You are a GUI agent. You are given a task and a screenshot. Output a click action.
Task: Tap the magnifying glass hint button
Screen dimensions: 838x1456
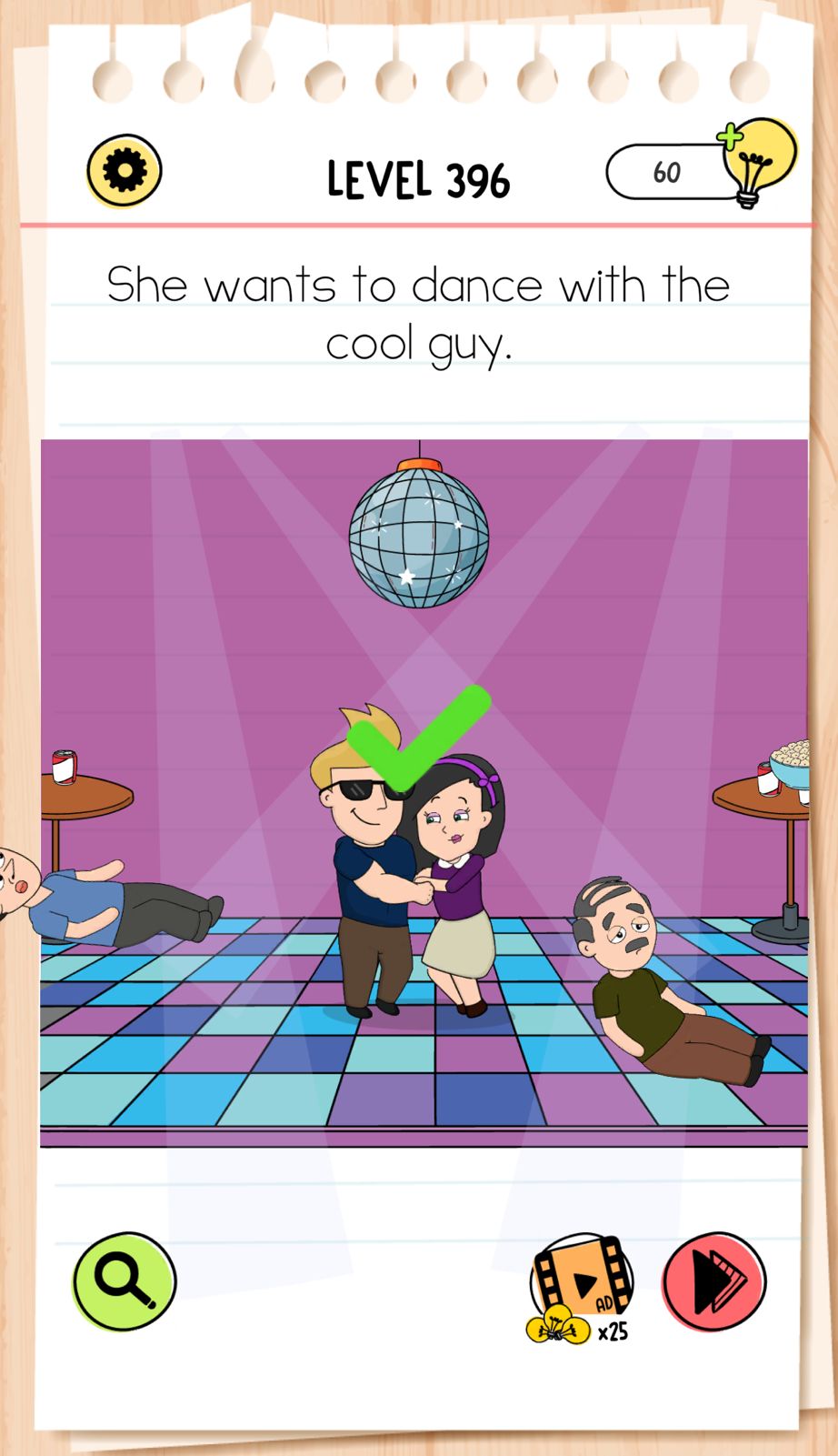pyautogui.click(x=125, y=1280)
